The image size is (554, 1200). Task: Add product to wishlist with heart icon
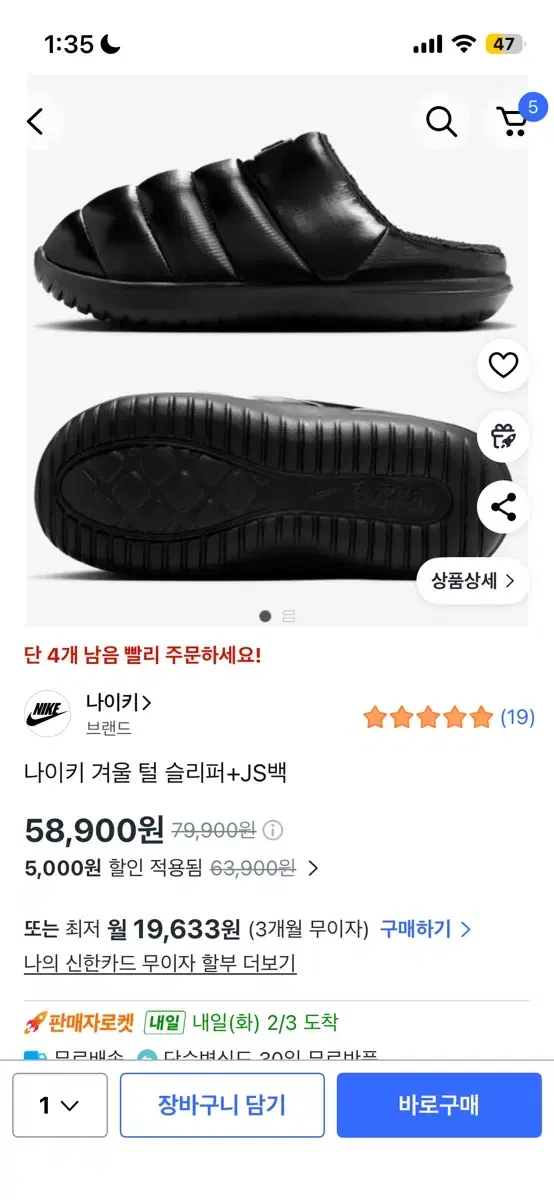click(x=503, y=365)
